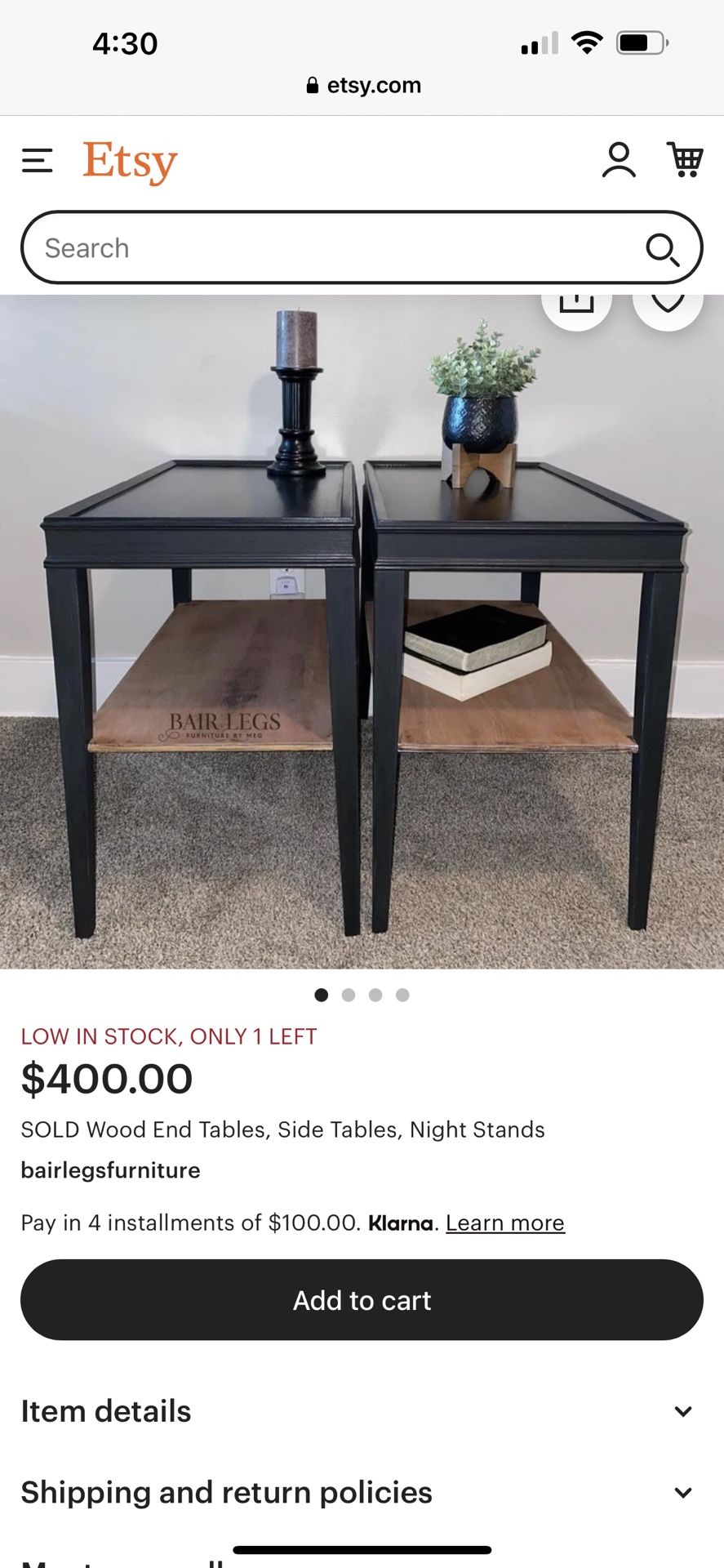View the shopping cart
724x1568 pixels.
[x=685, y=160]
